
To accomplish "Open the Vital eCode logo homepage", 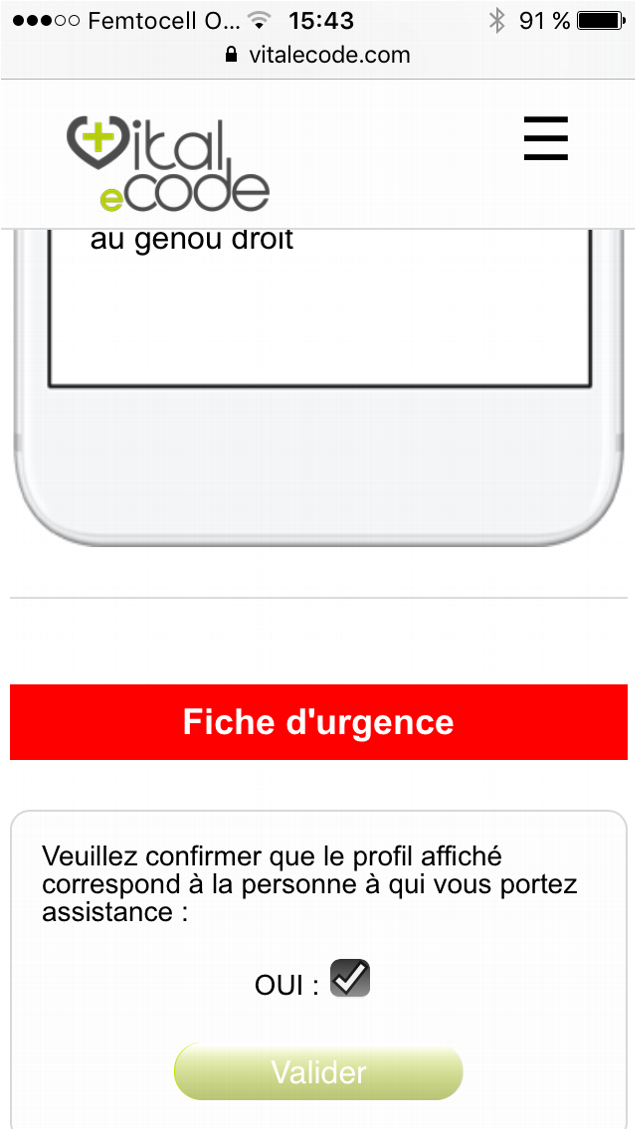I will pyautogui.click(x=168, y=164).
